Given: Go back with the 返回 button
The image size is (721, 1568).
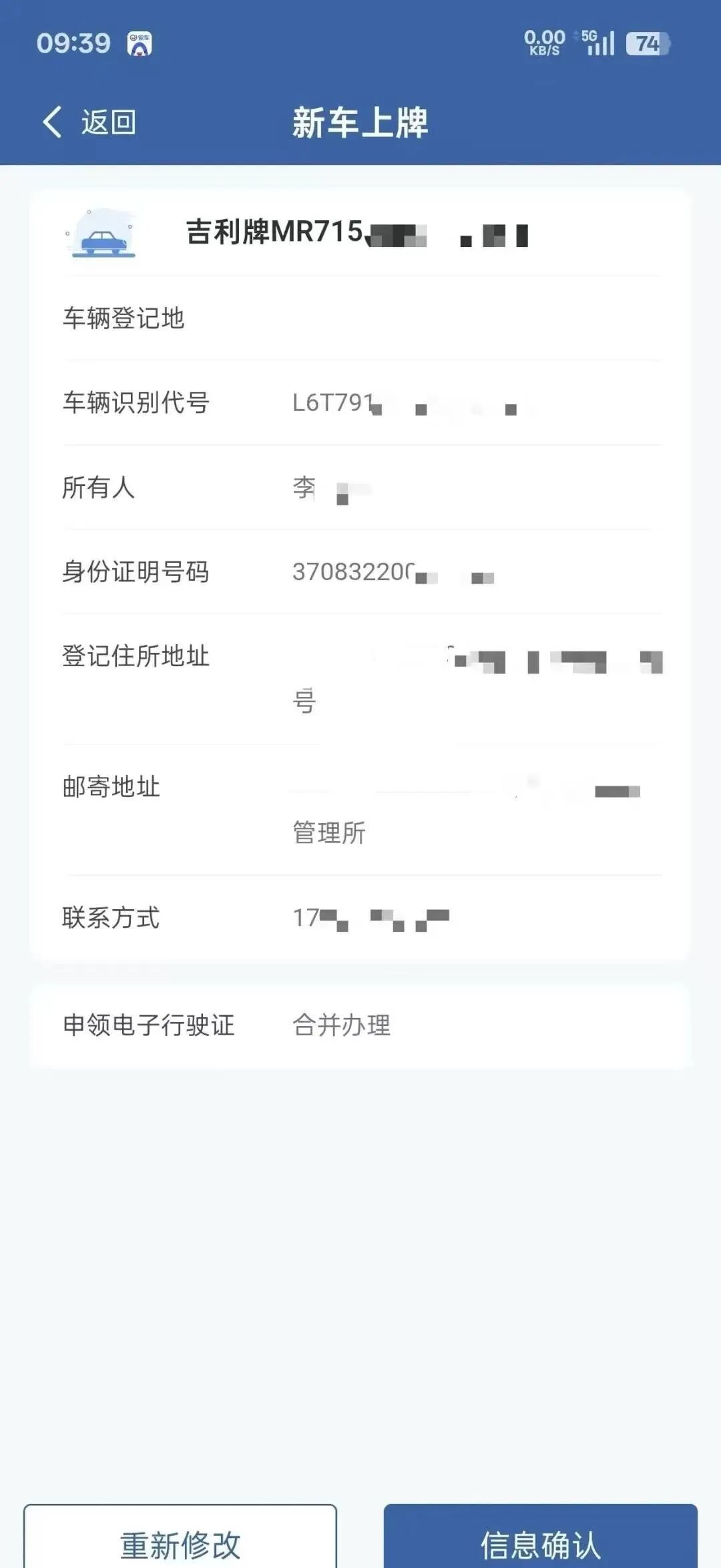Looking at the screenshot, I should pos(90,122).
